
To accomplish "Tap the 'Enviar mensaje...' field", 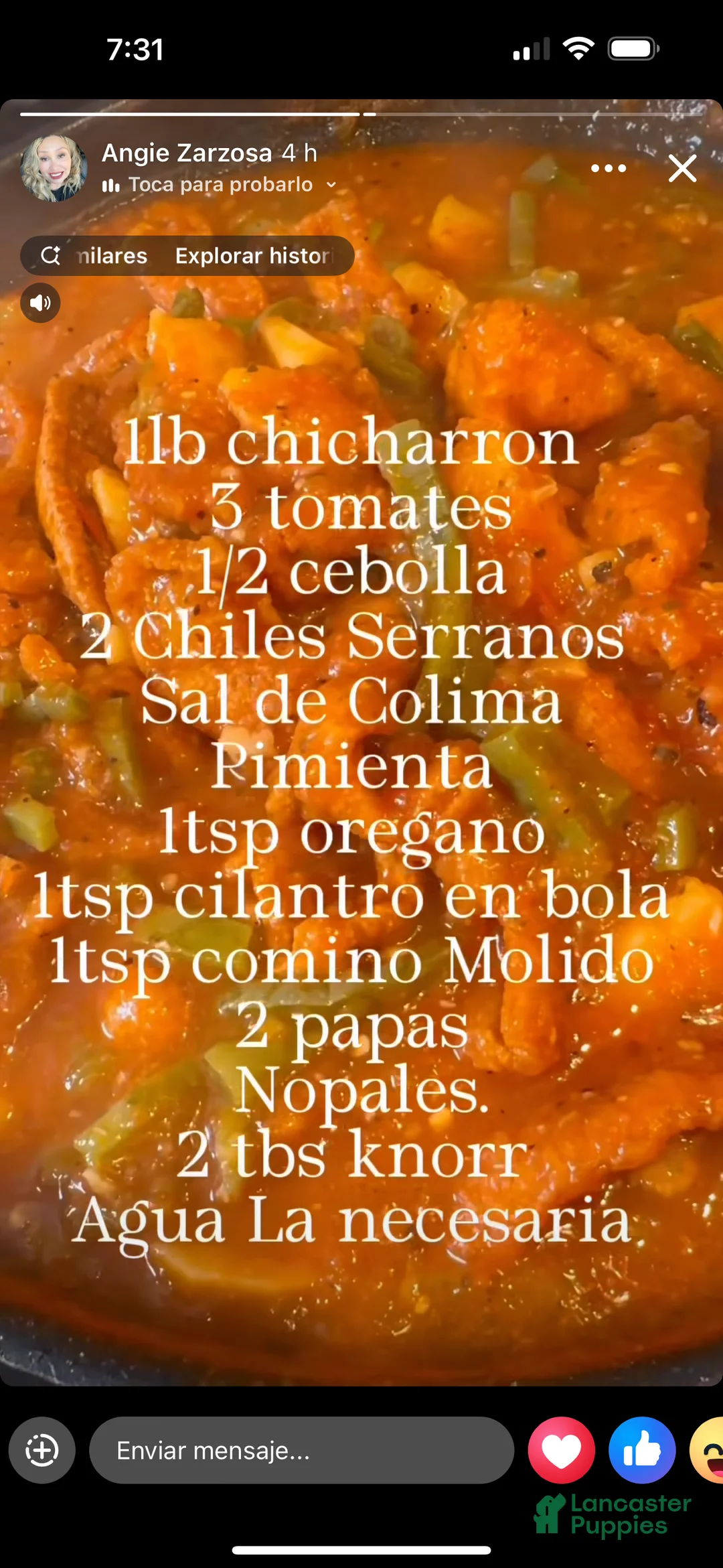I will tap(301, 1450).
